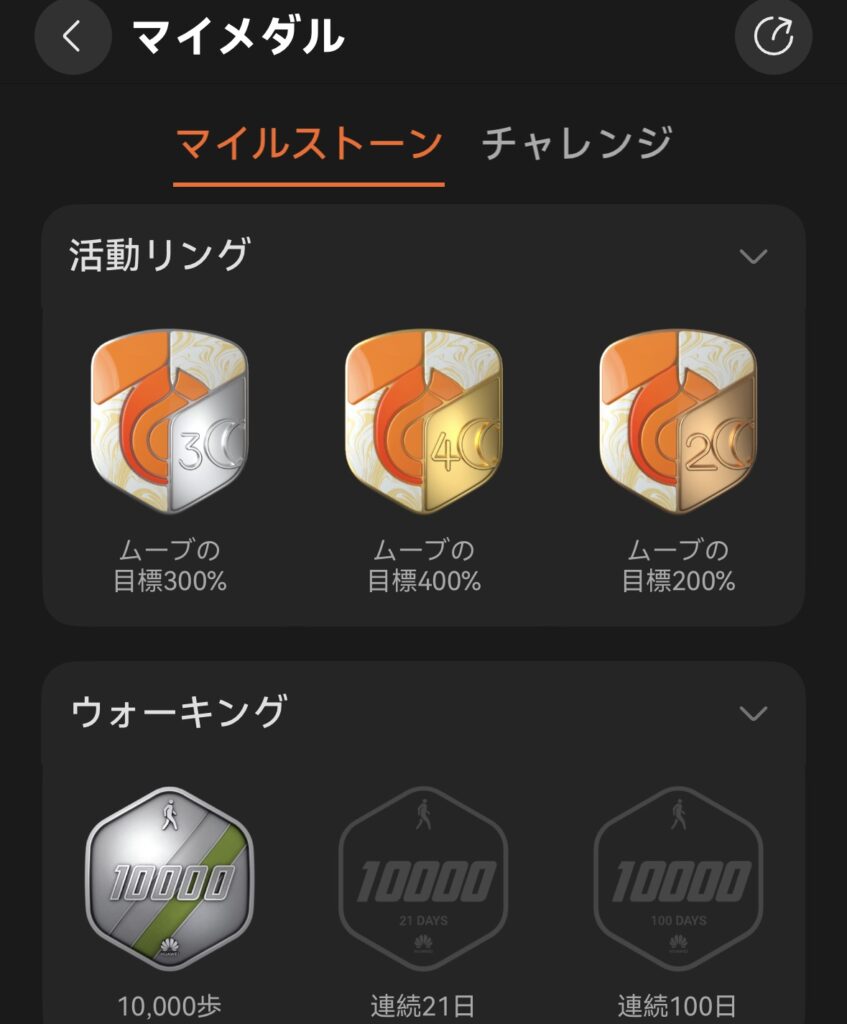Collapse the ウォーキング section
The image size is (847, 1024).
point(752,713)
